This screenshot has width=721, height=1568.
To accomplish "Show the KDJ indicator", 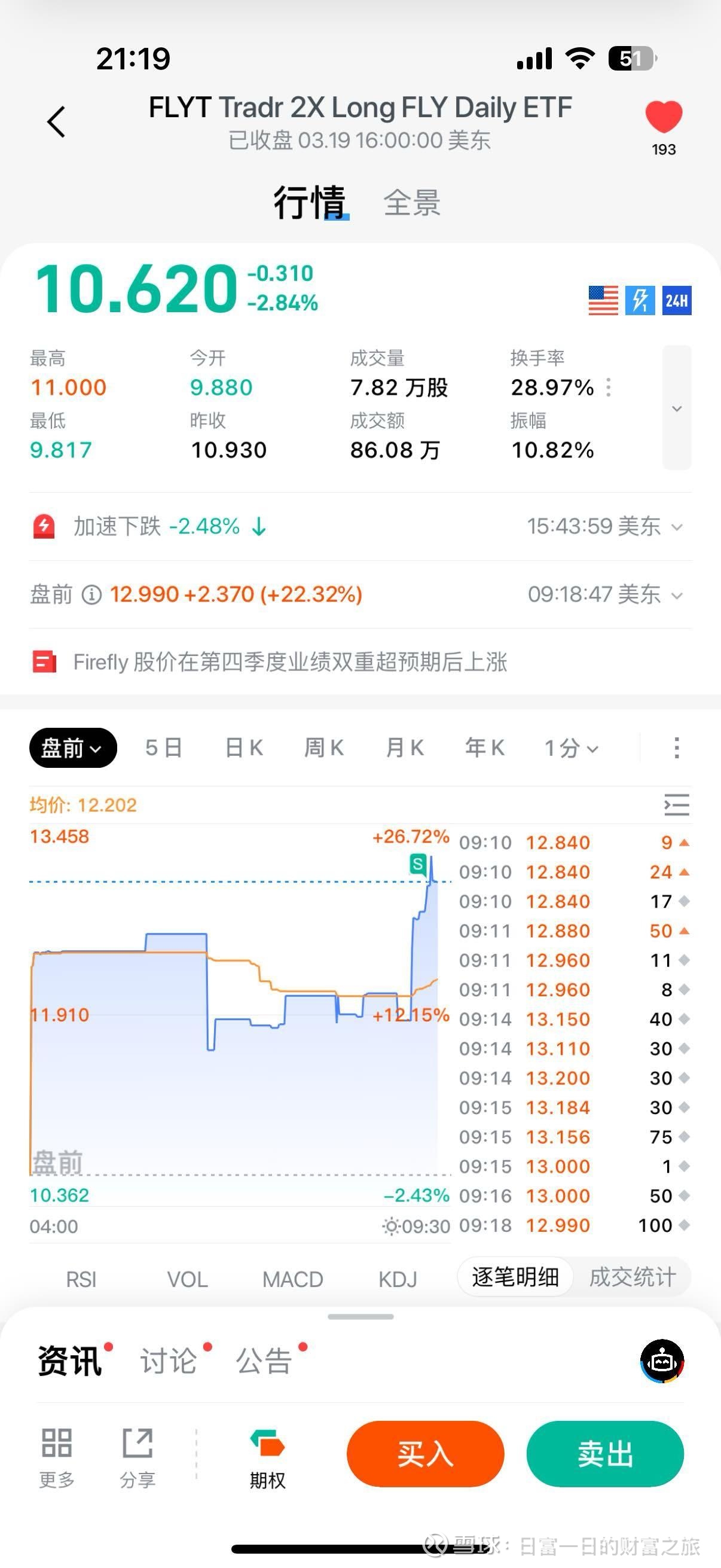I will [x=398, y=1279].
